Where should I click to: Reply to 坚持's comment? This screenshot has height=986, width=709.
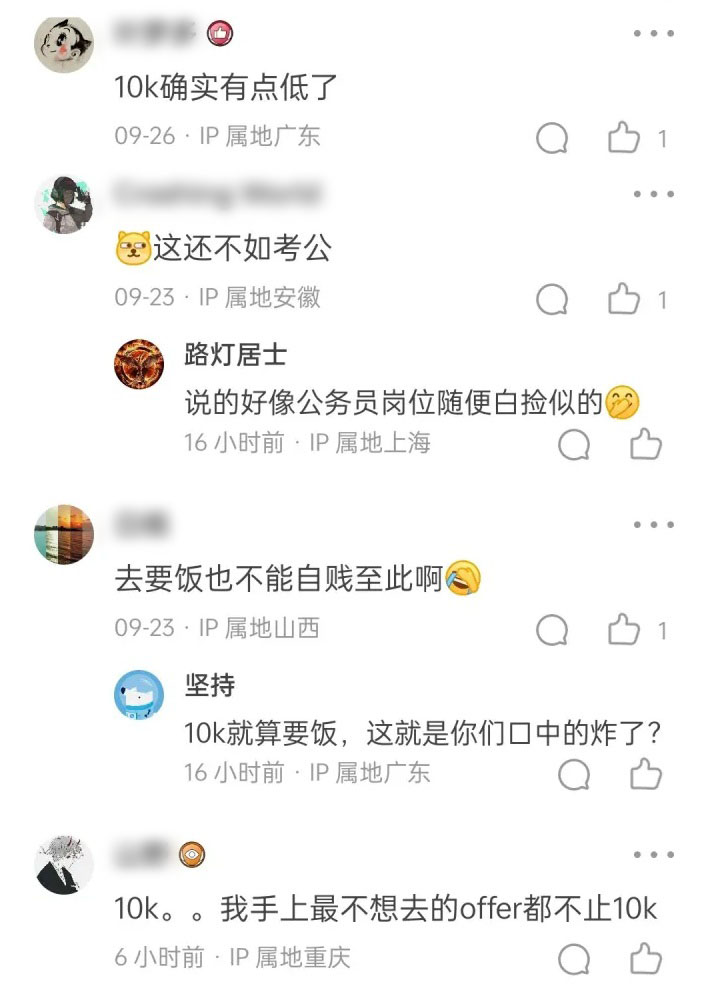click(573, 774)
